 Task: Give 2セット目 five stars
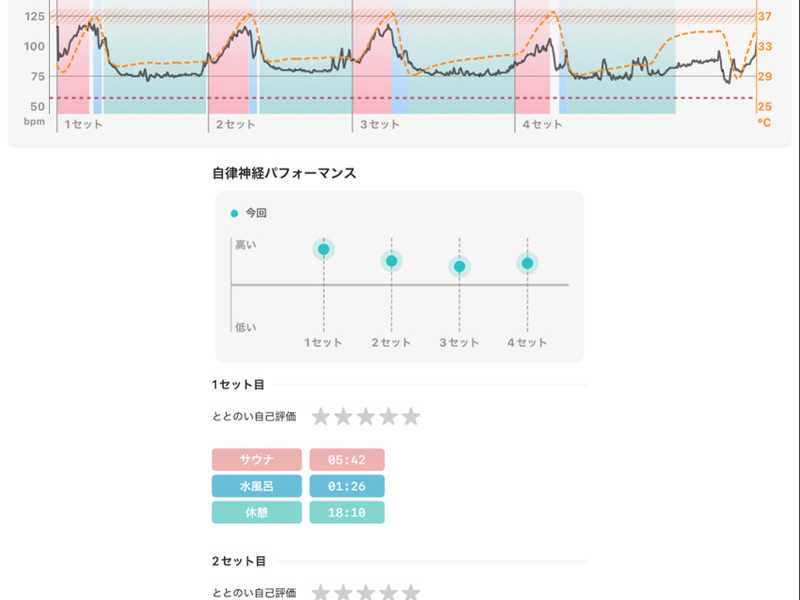[x=411, y=592]
